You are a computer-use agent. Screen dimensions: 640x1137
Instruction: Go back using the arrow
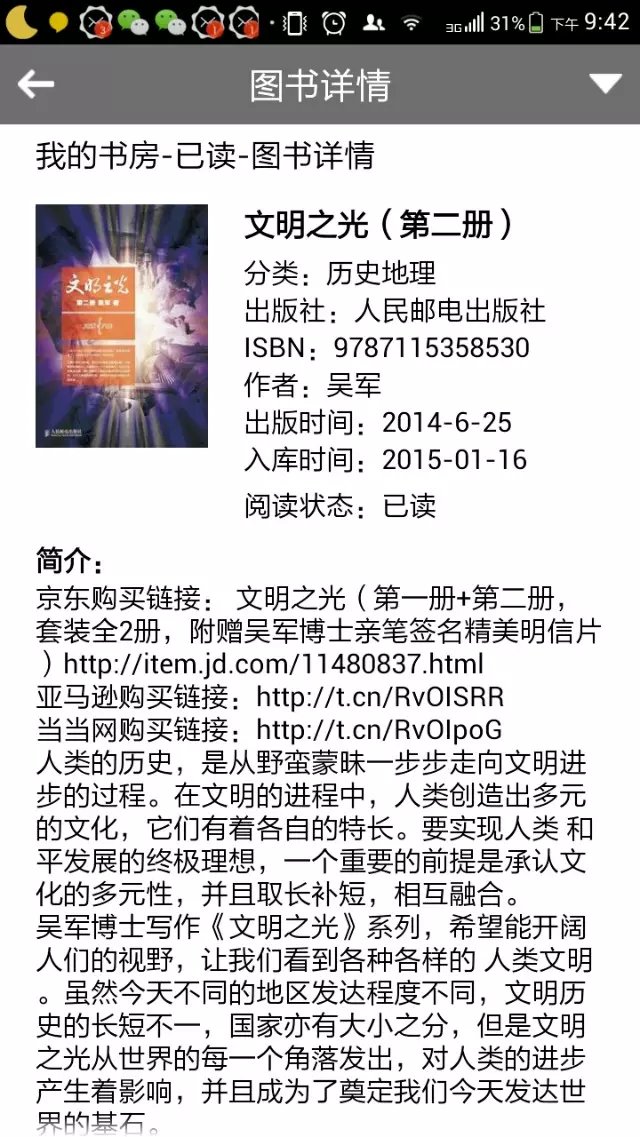point(36,85)
